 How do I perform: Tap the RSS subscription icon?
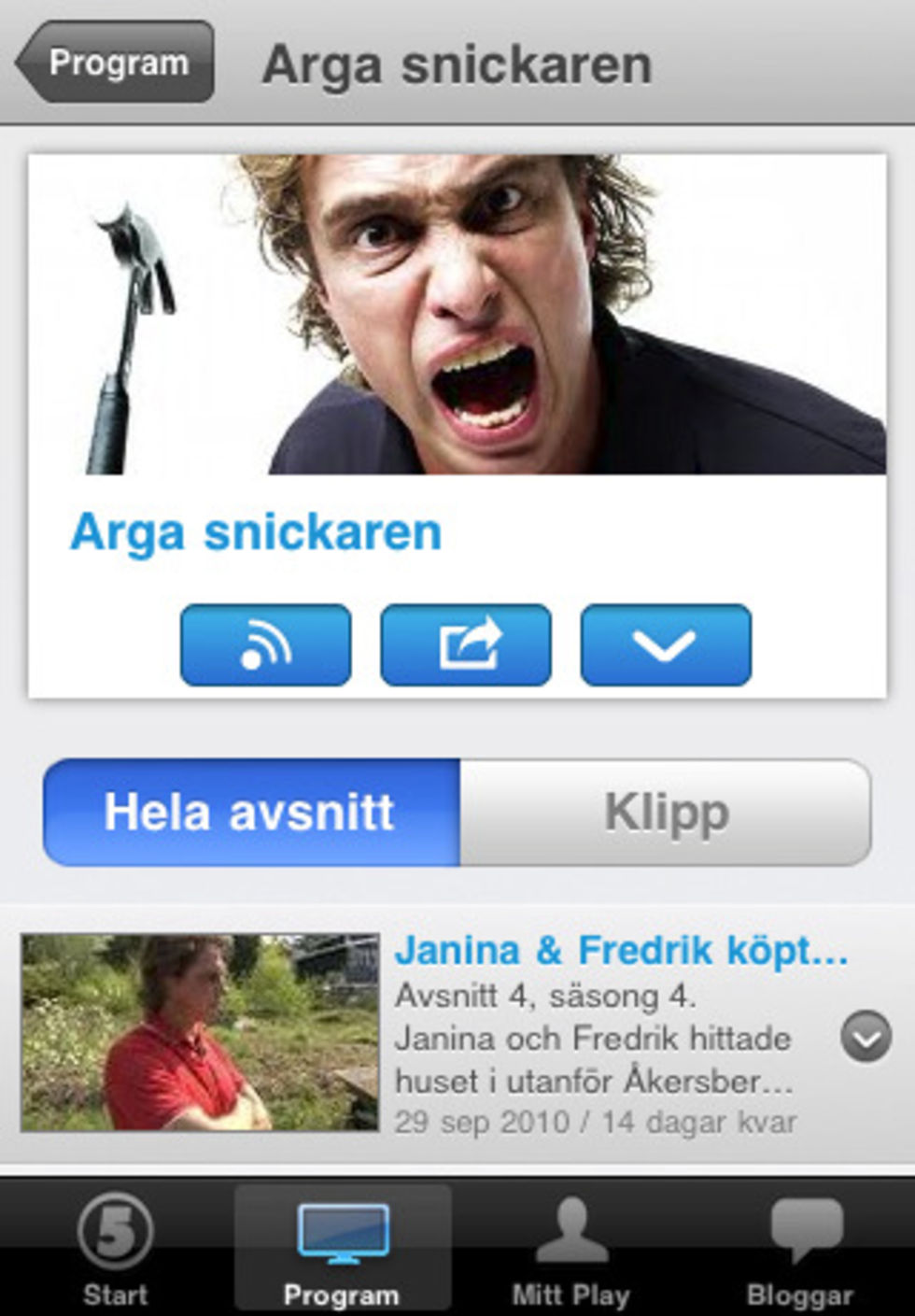tap(265, 644)
